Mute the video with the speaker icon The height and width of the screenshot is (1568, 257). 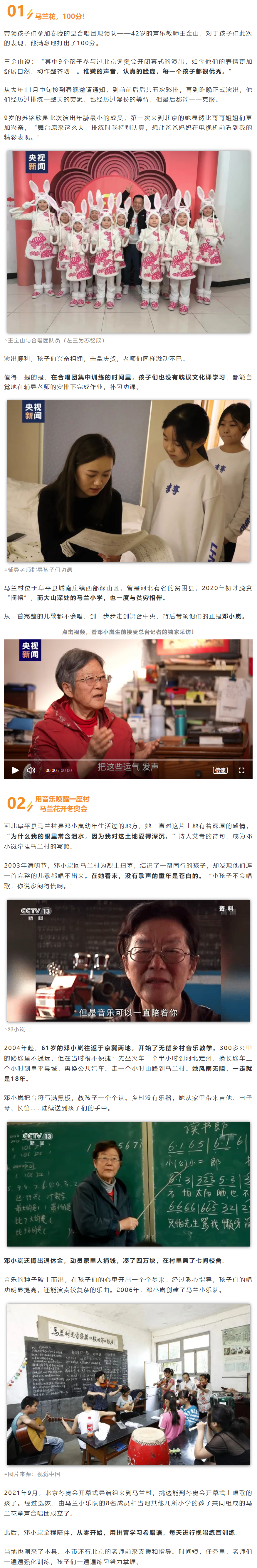[x=31, y=770]
